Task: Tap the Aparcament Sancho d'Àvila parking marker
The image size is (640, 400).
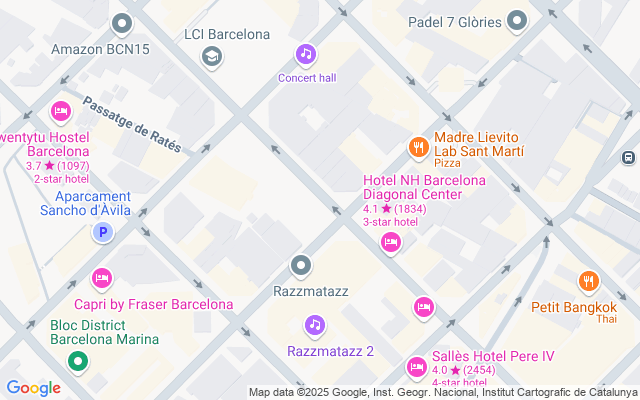Action: click(101, 233)
